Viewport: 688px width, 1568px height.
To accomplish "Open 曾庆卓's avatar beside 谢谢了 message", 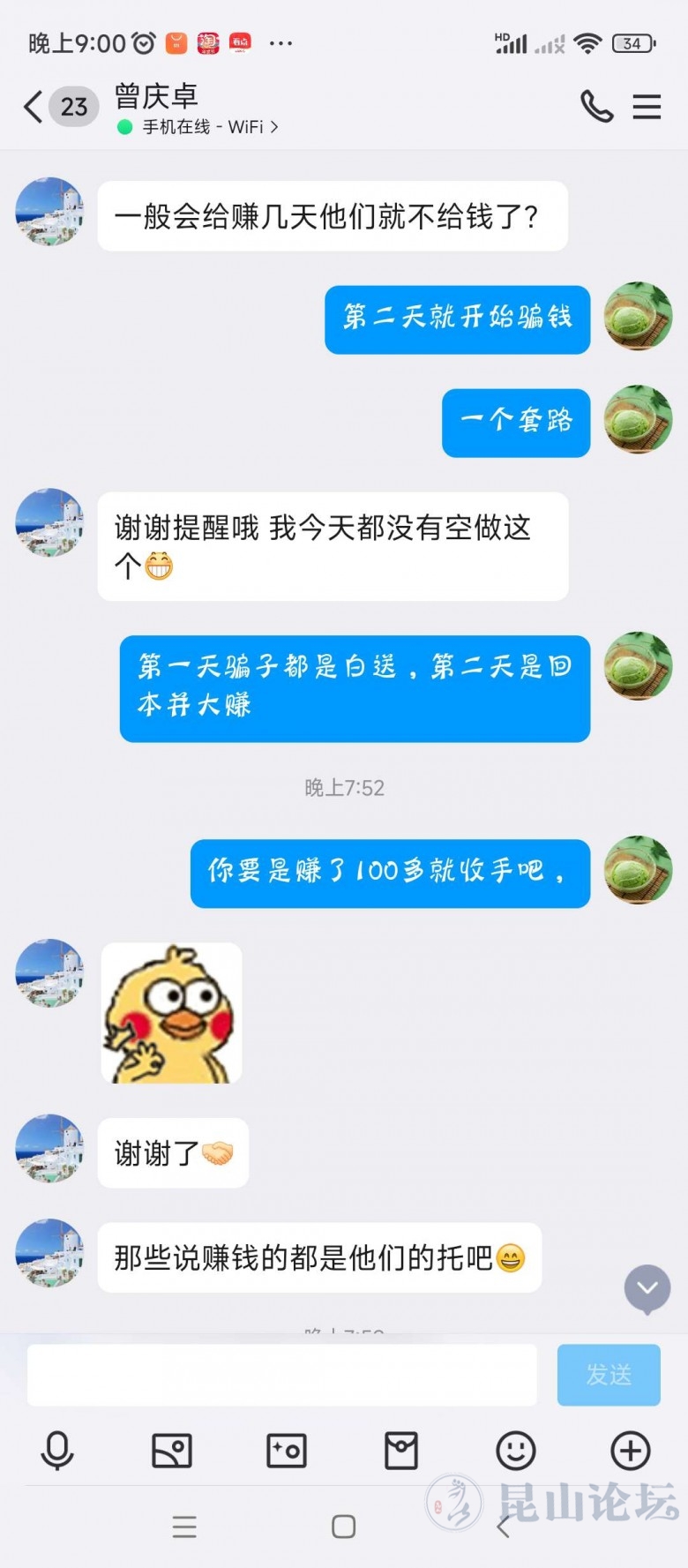I will click(x=49, y=1148).
